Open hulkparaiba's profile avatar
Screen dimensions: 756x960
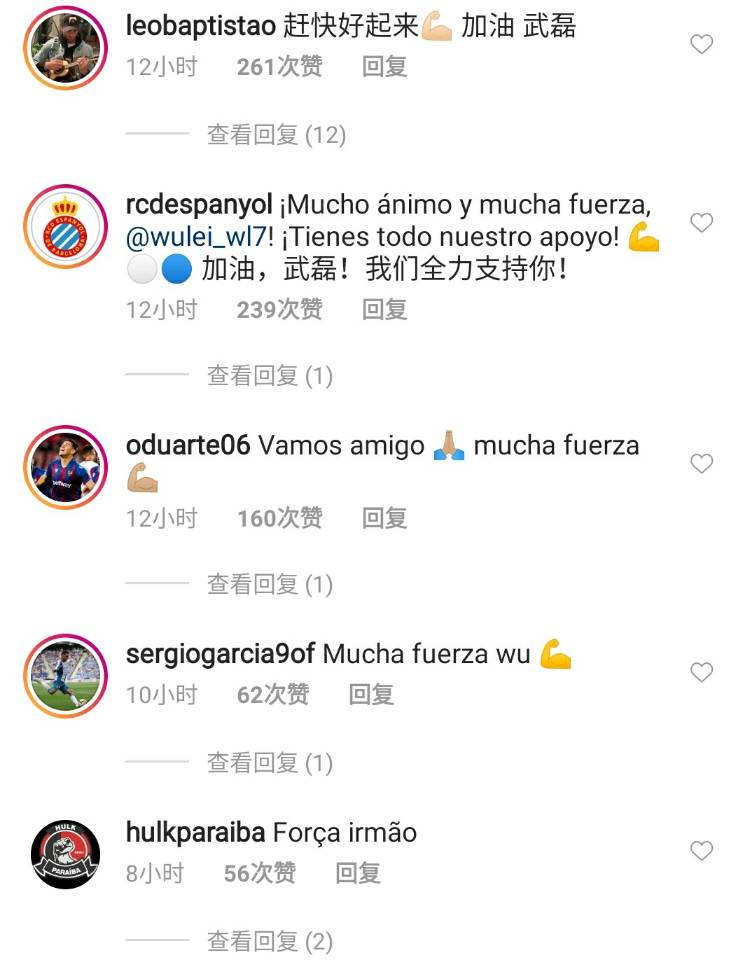pyautogui.click(x=64, y=853)
